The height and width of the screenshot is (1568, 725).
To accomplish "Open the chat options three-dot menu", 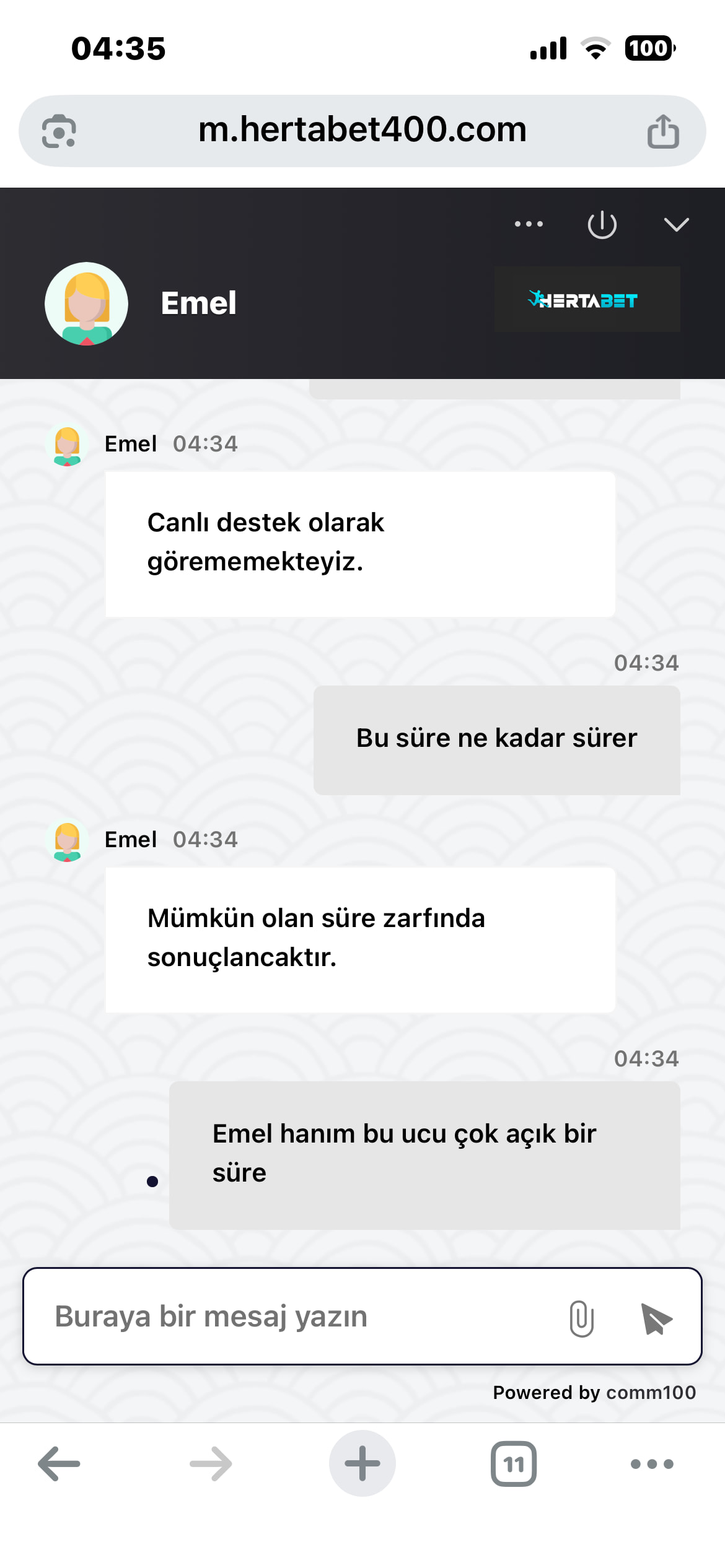I will [529, 224].
